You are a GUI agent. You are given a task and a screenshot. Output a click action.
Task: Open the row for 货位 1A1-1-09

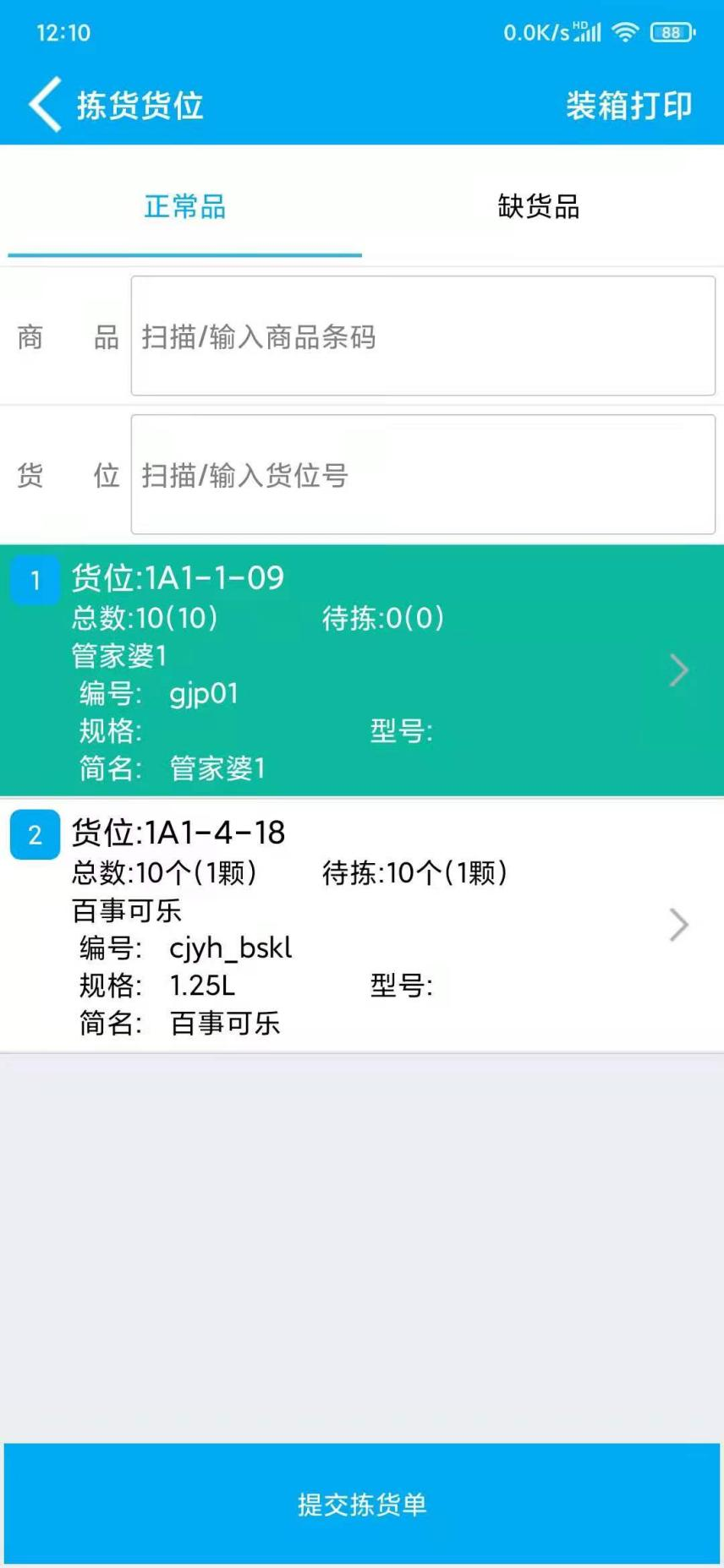(x=362, y=670)
